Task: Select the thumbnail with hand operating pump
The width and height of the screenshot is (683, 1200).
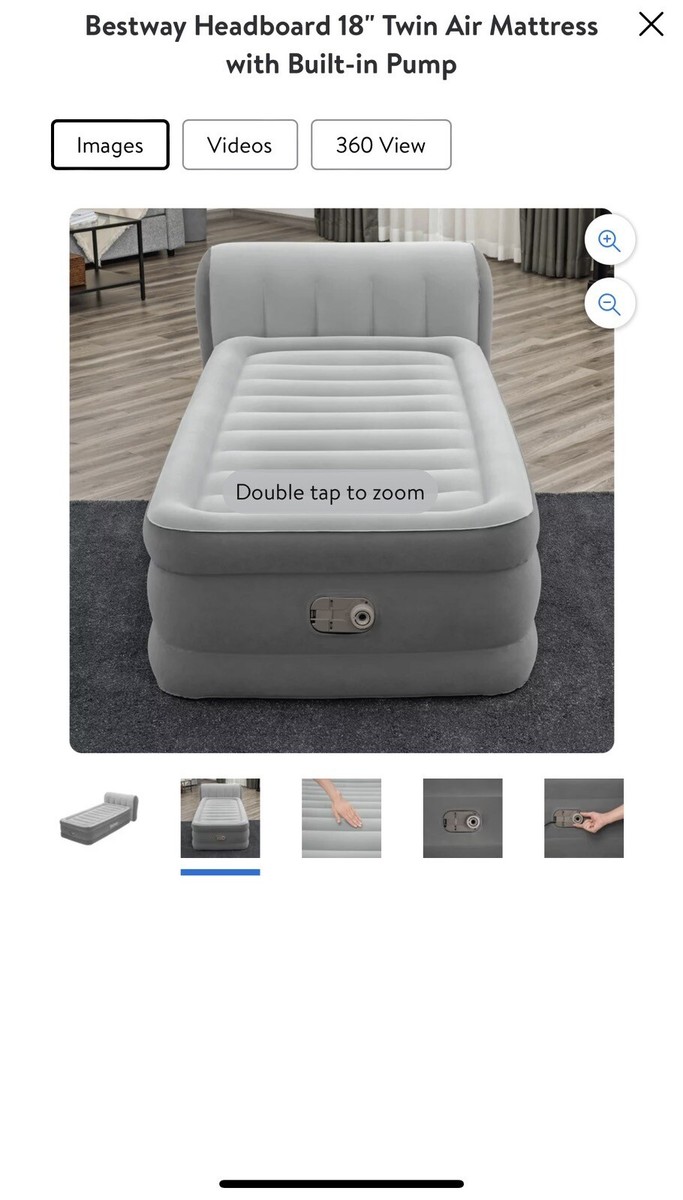Action: pos(584,818)
